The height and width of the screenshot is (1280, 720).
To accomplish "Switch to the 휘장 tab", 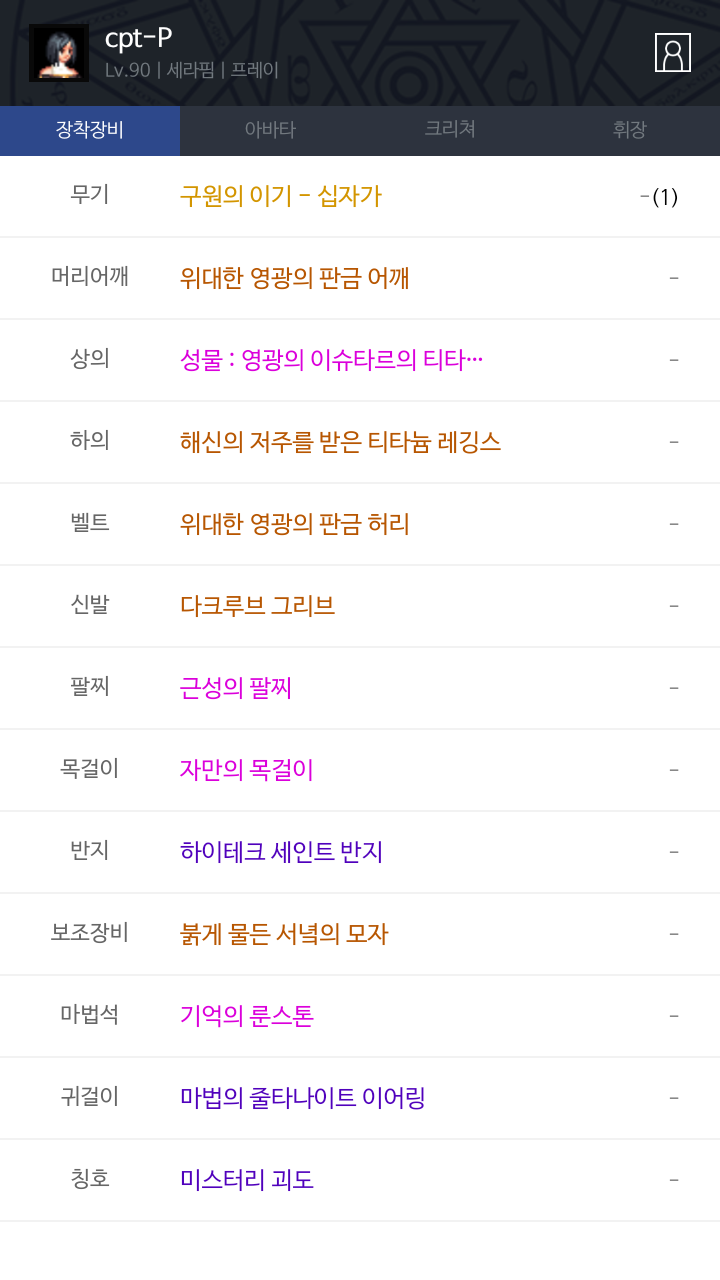I will 630,130.
